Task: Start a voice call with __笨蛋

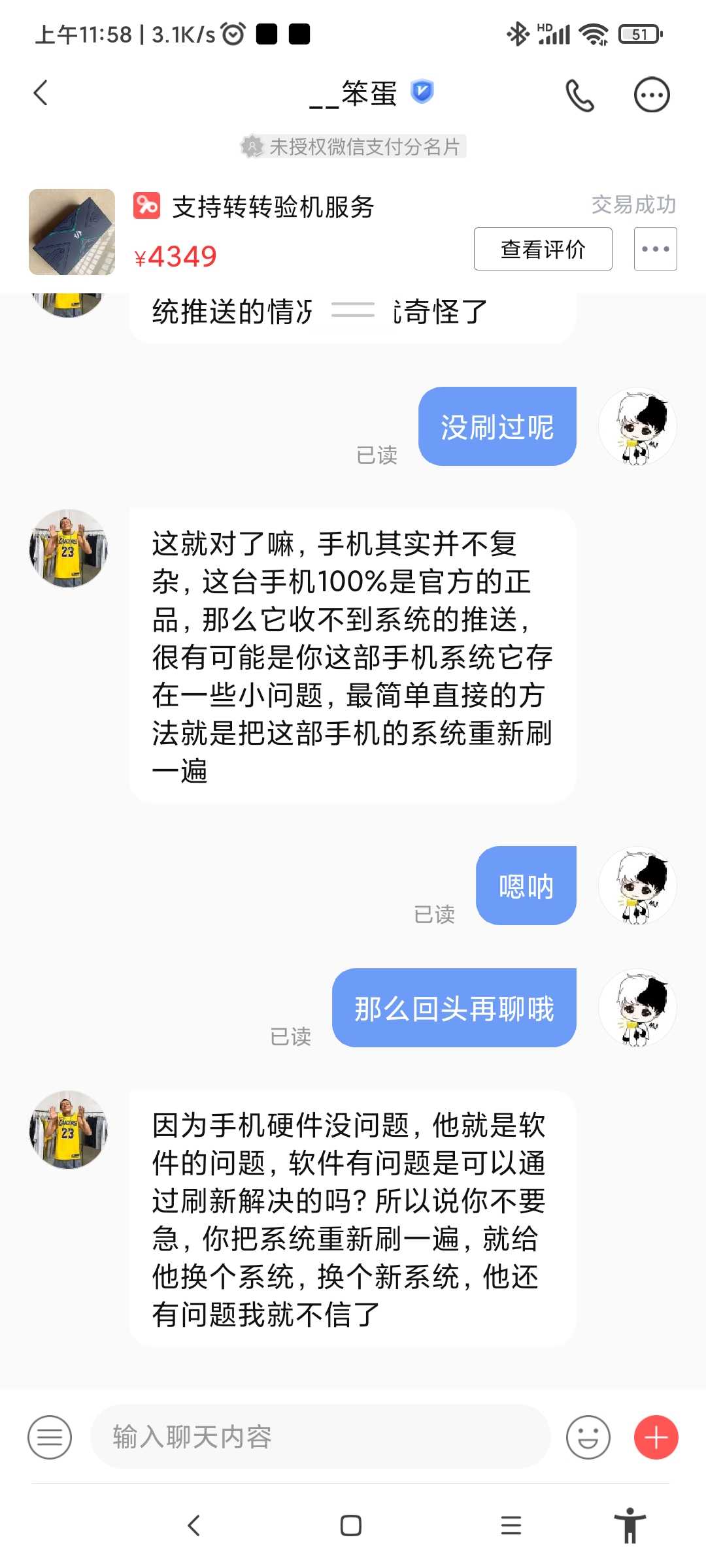Action: (x=580, y=95)
